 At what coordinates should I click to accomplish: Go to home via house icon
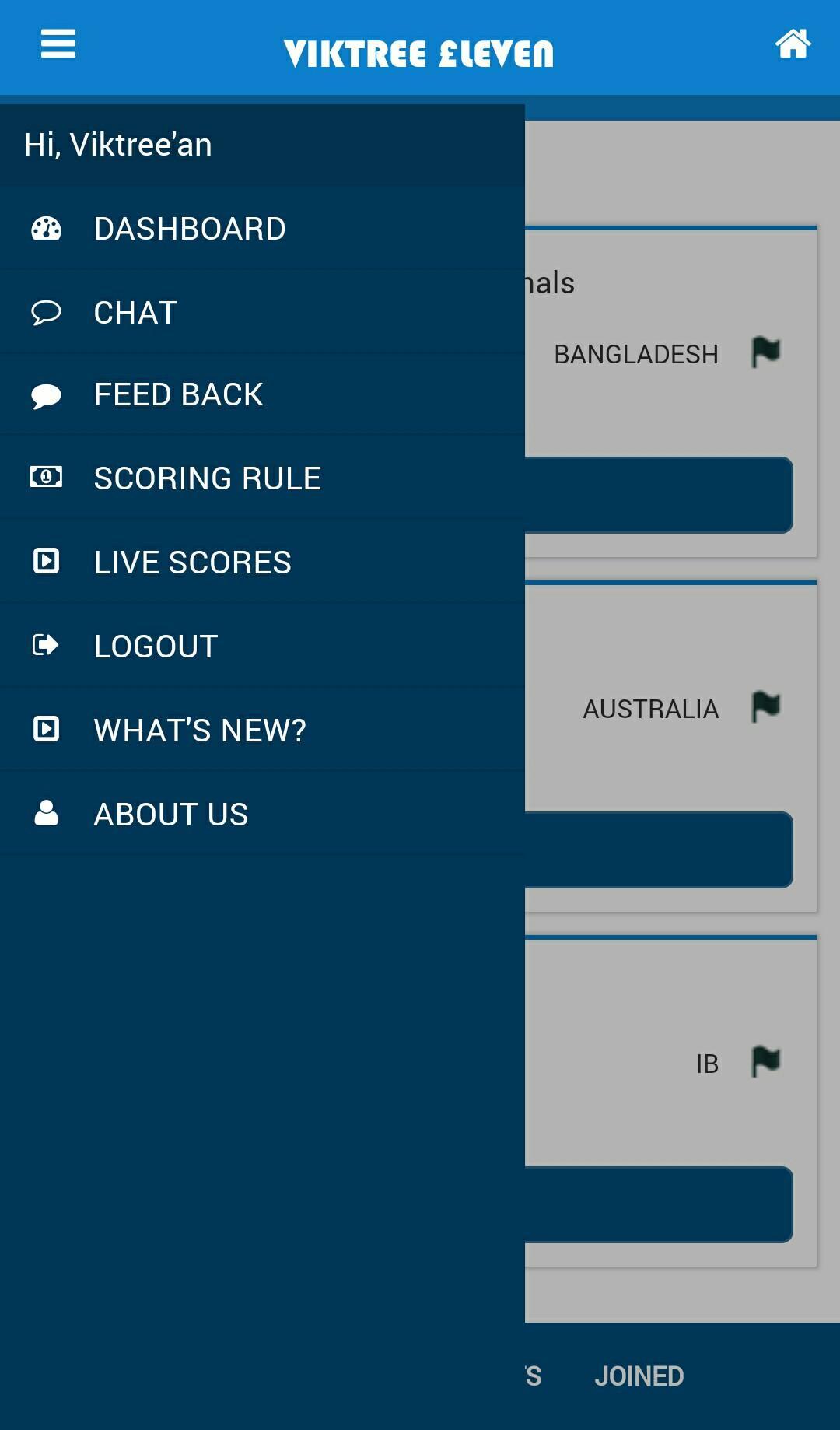pyautogui.click(x=793, y=44)
